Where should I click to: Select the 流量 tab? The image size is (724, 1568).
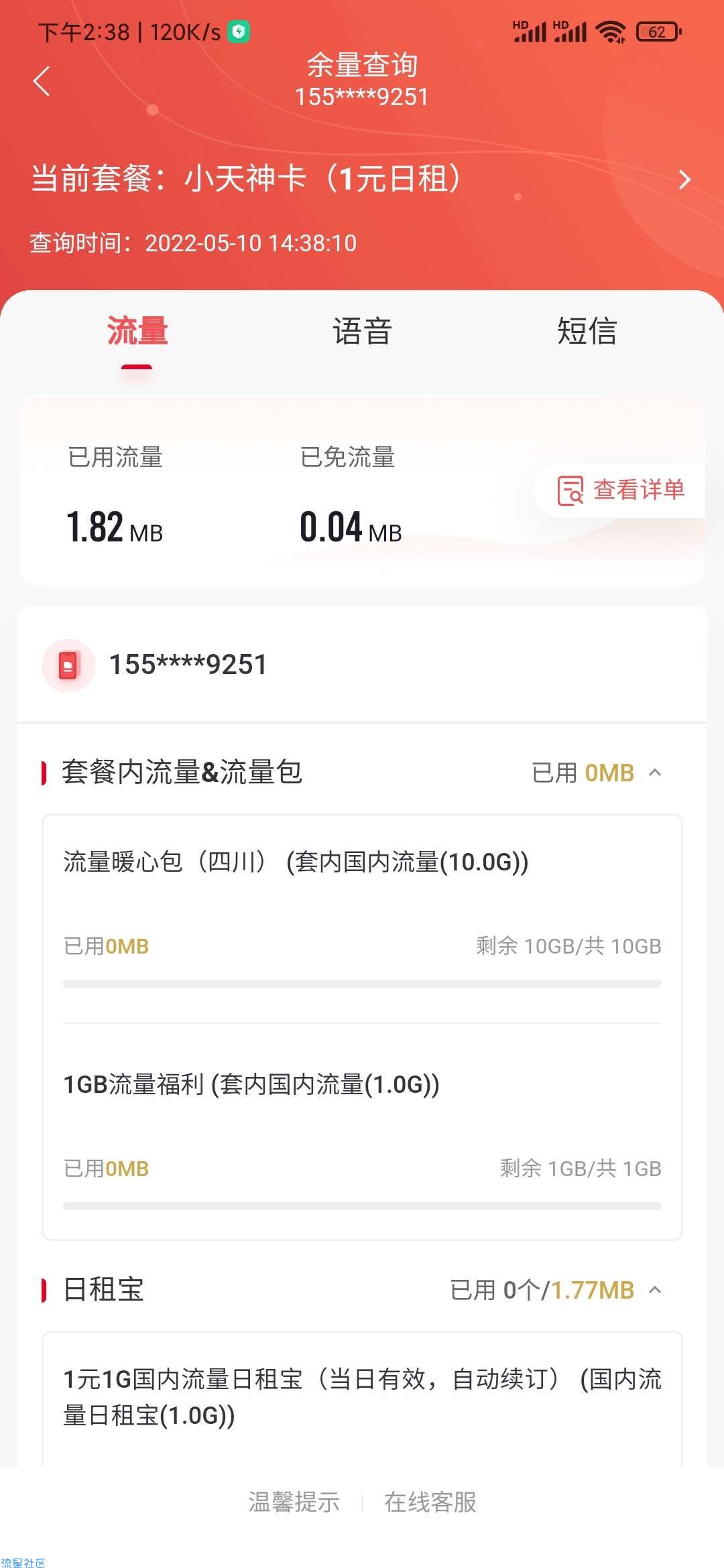tap(137, 332)
